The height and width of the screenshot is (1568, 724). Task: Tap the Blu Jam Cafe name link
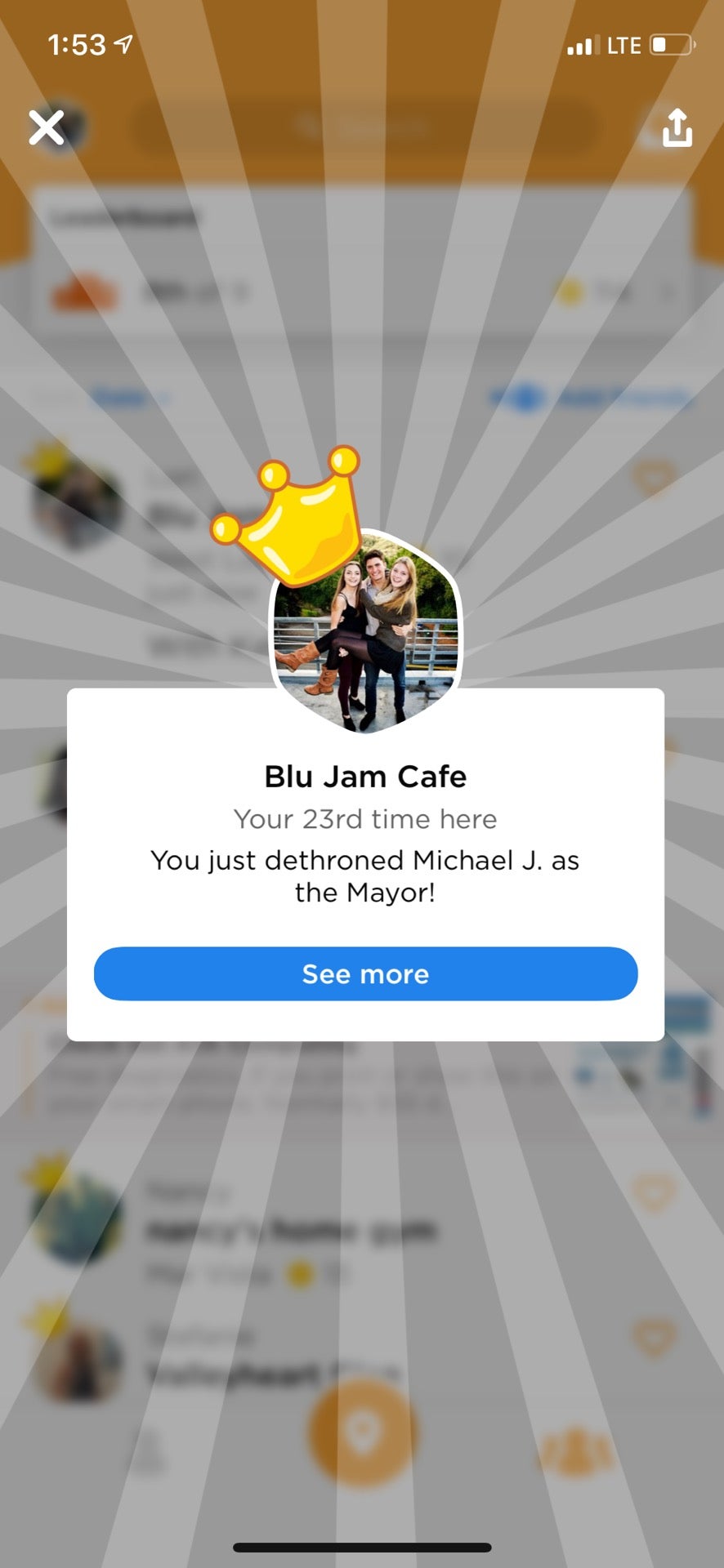click(x=365, y=776)
